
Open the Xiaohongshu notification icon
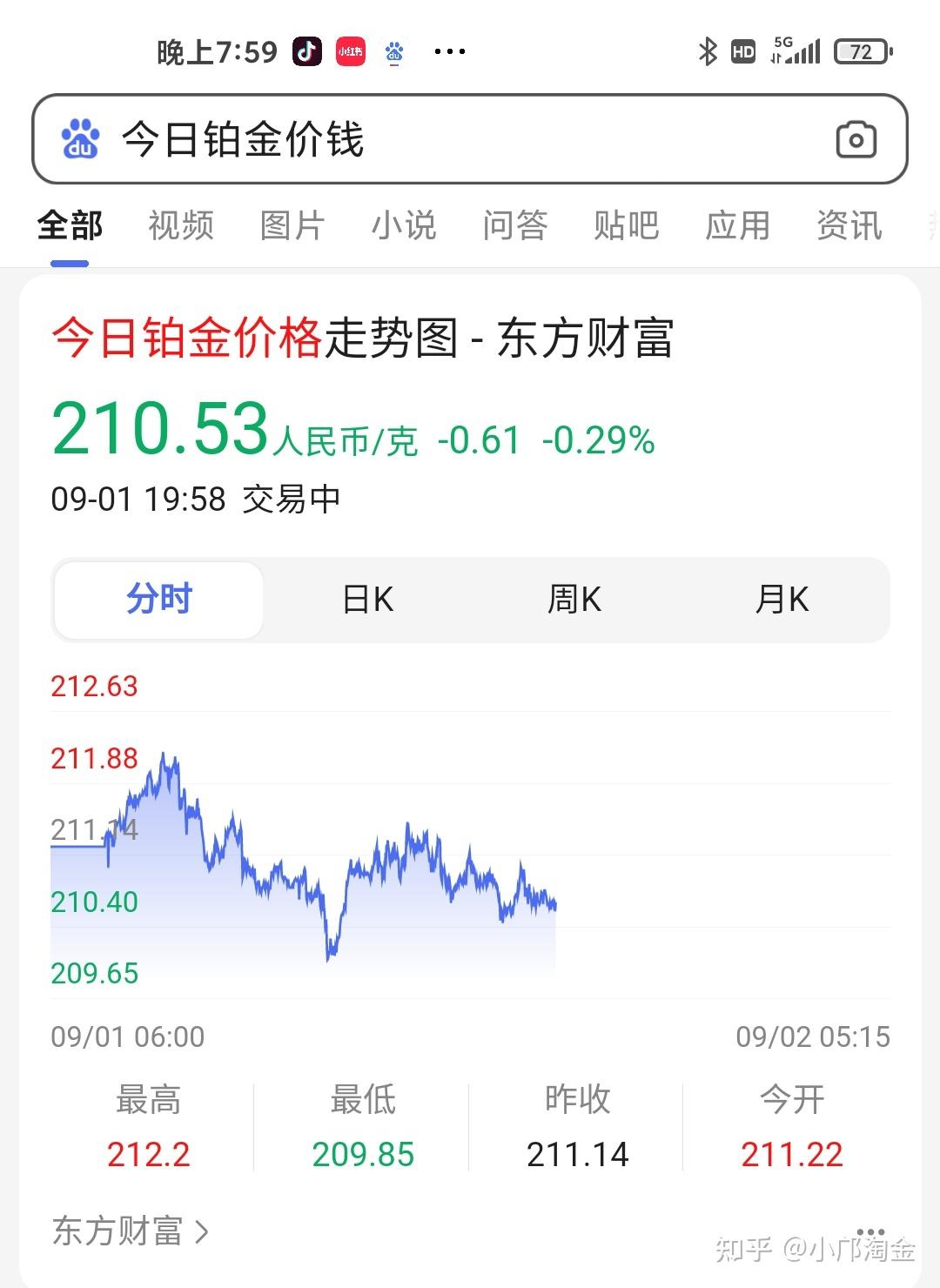click(351, 51)
